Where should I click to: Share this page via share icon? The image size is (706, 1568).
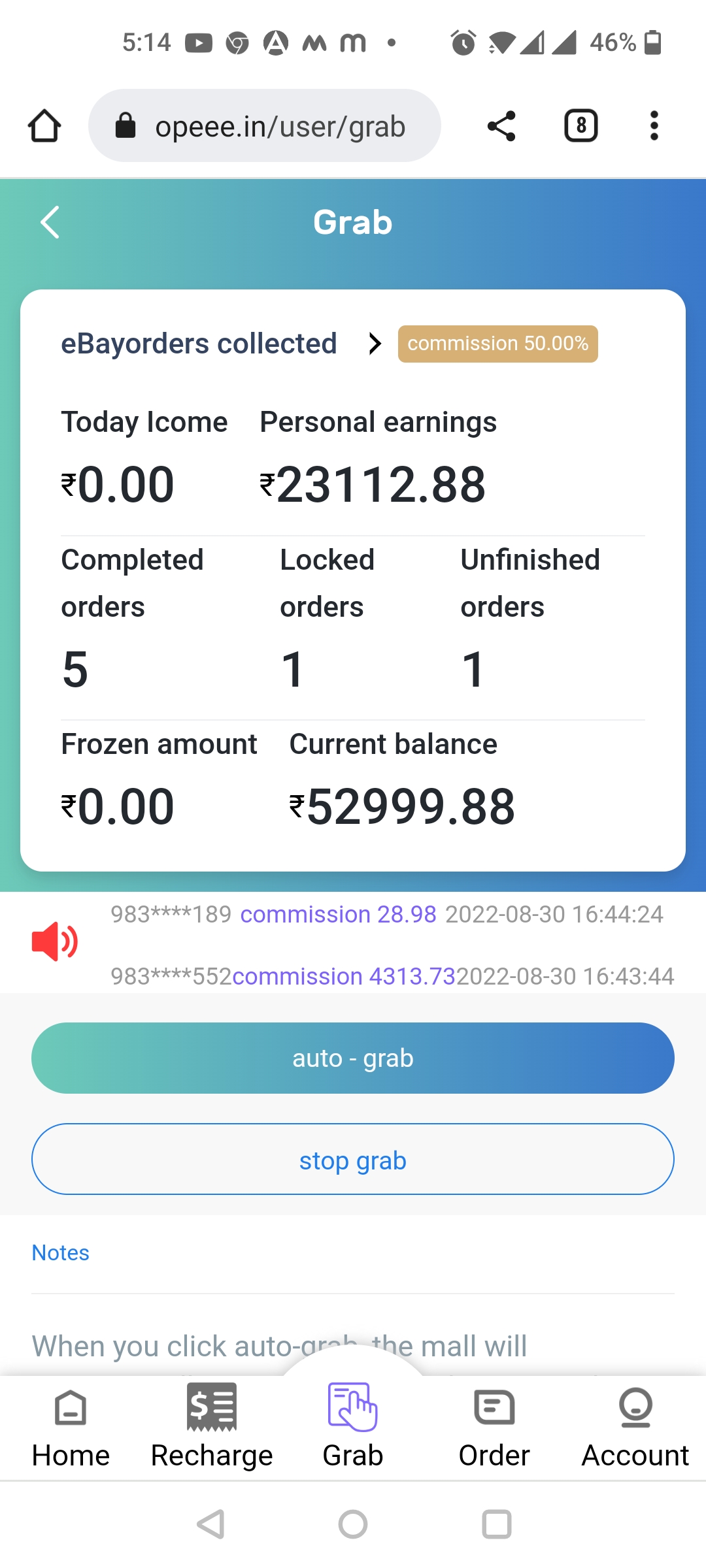(x=501, y=125)
